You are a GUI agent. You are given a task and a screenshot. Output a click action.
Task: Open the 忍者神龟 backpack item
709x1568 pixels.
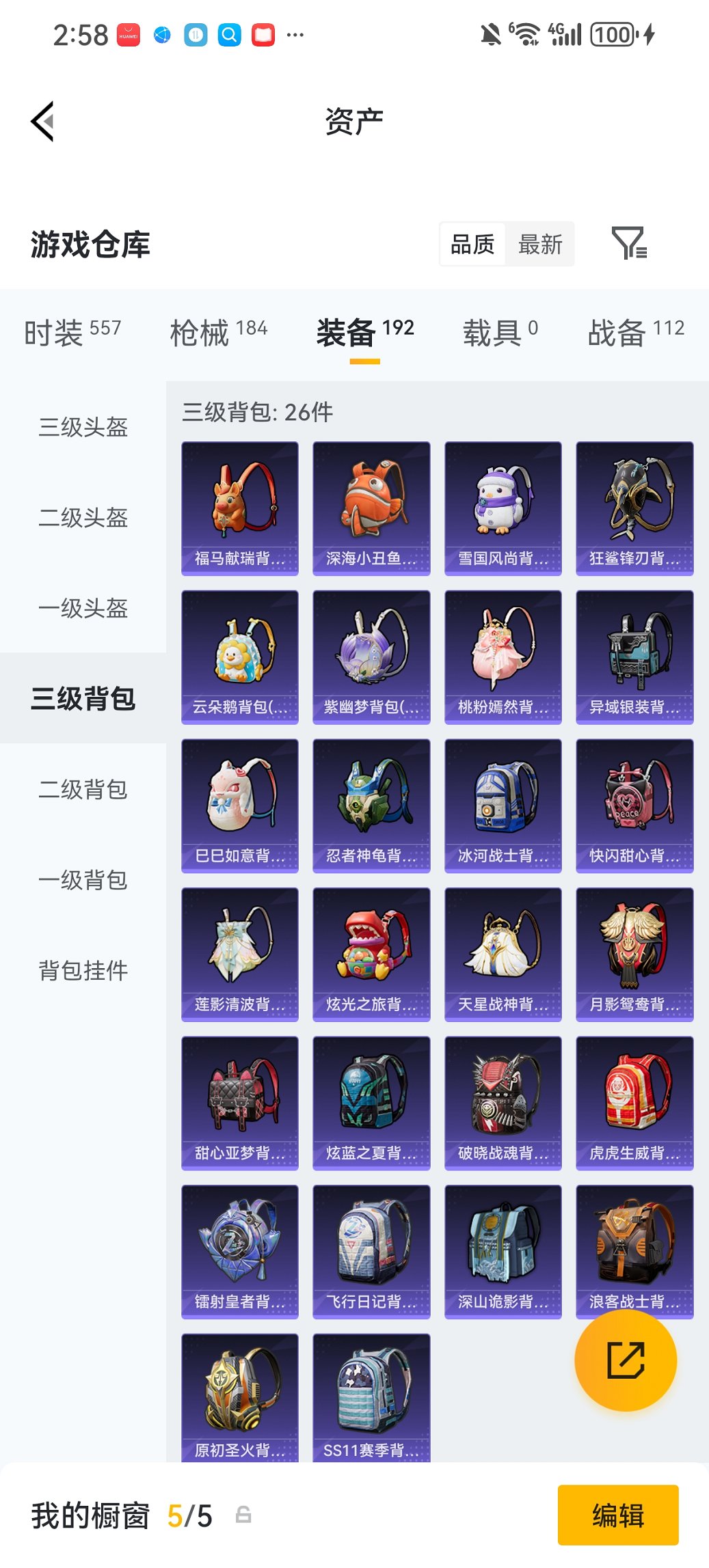click(371, 806)
